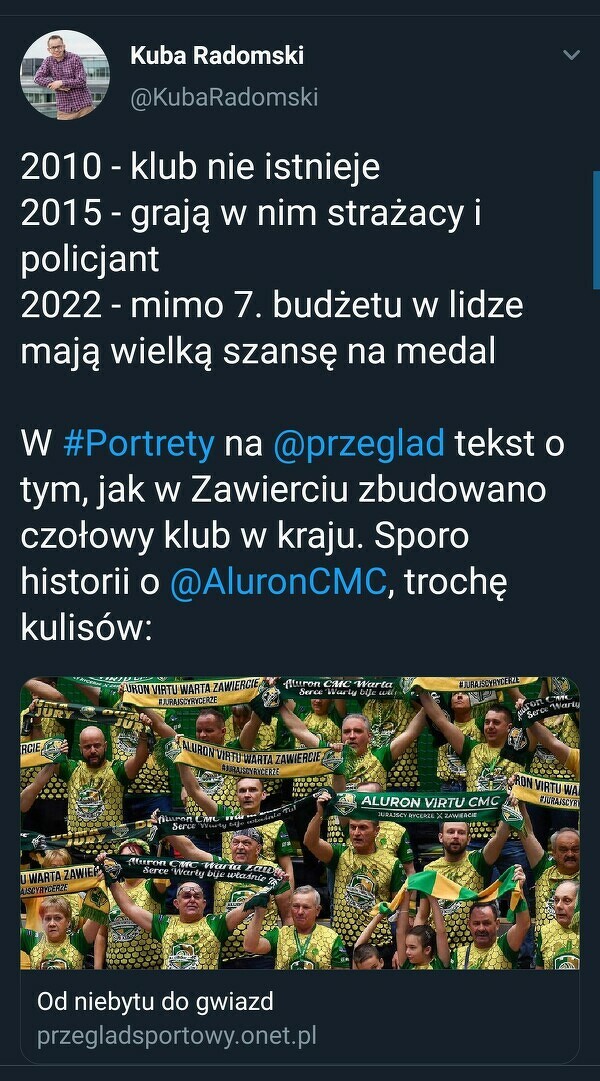
Task: Open the #Portrety hashtag
Action: 139,444
